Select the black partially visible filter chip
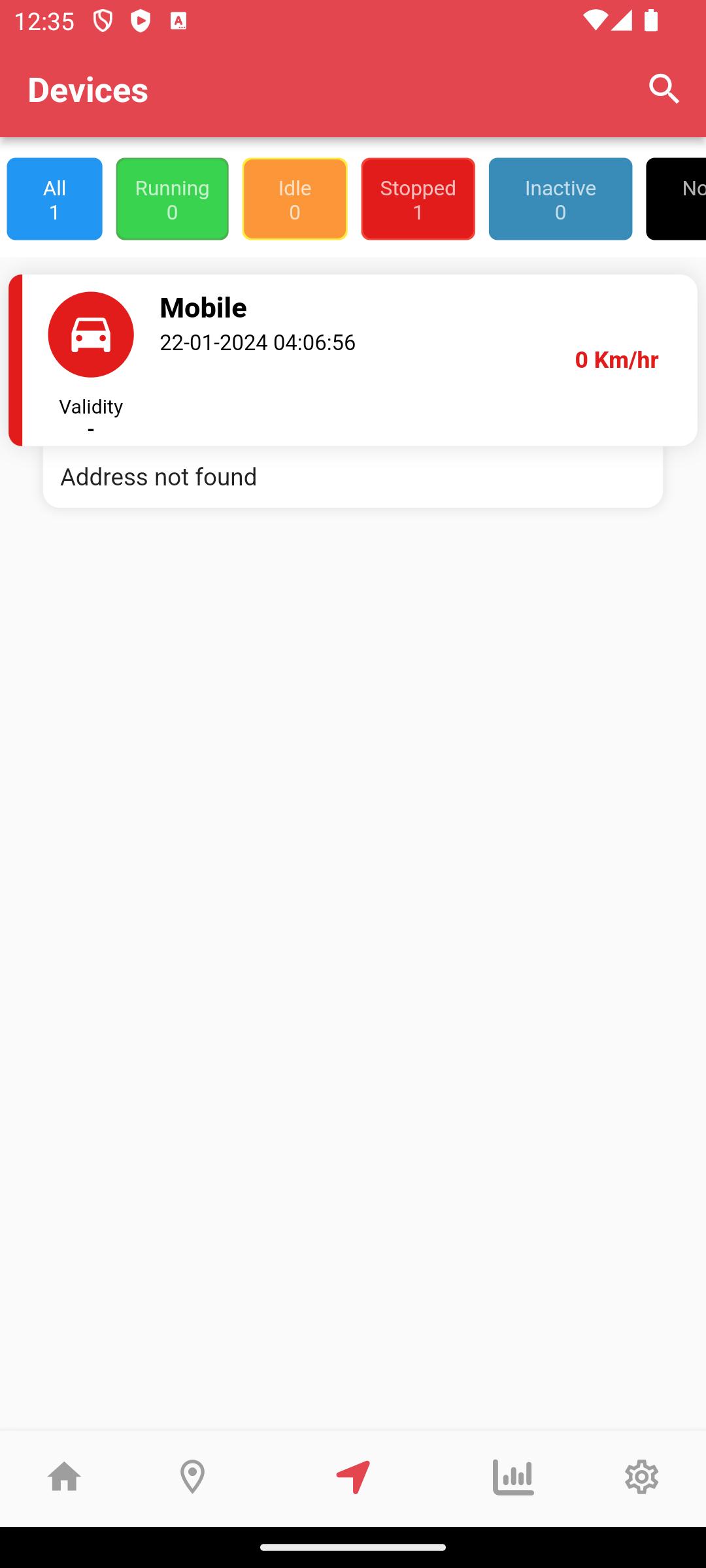706x1568 pixels. coord(676,199)
